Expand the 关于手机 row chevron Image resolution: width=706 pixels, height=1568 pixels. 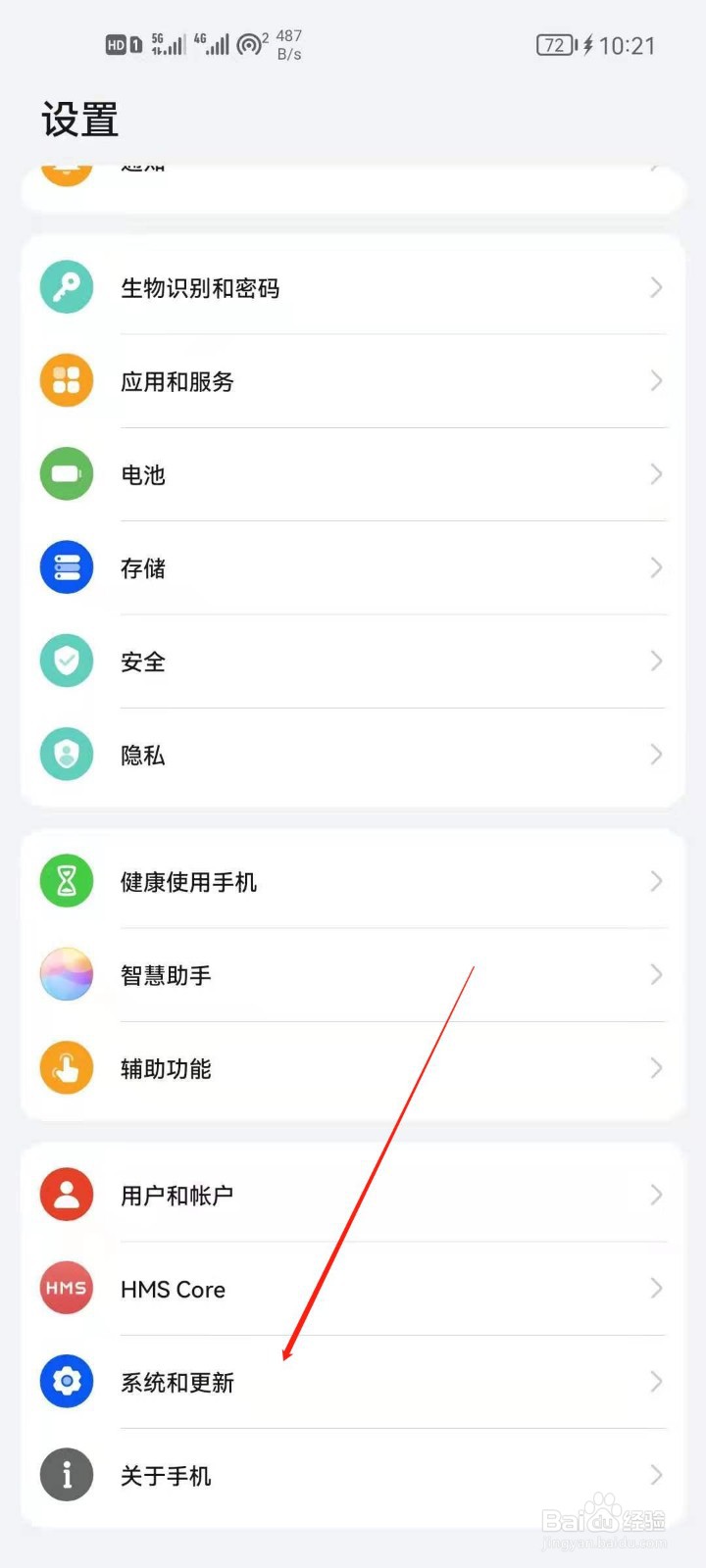tap(656, 1474)
